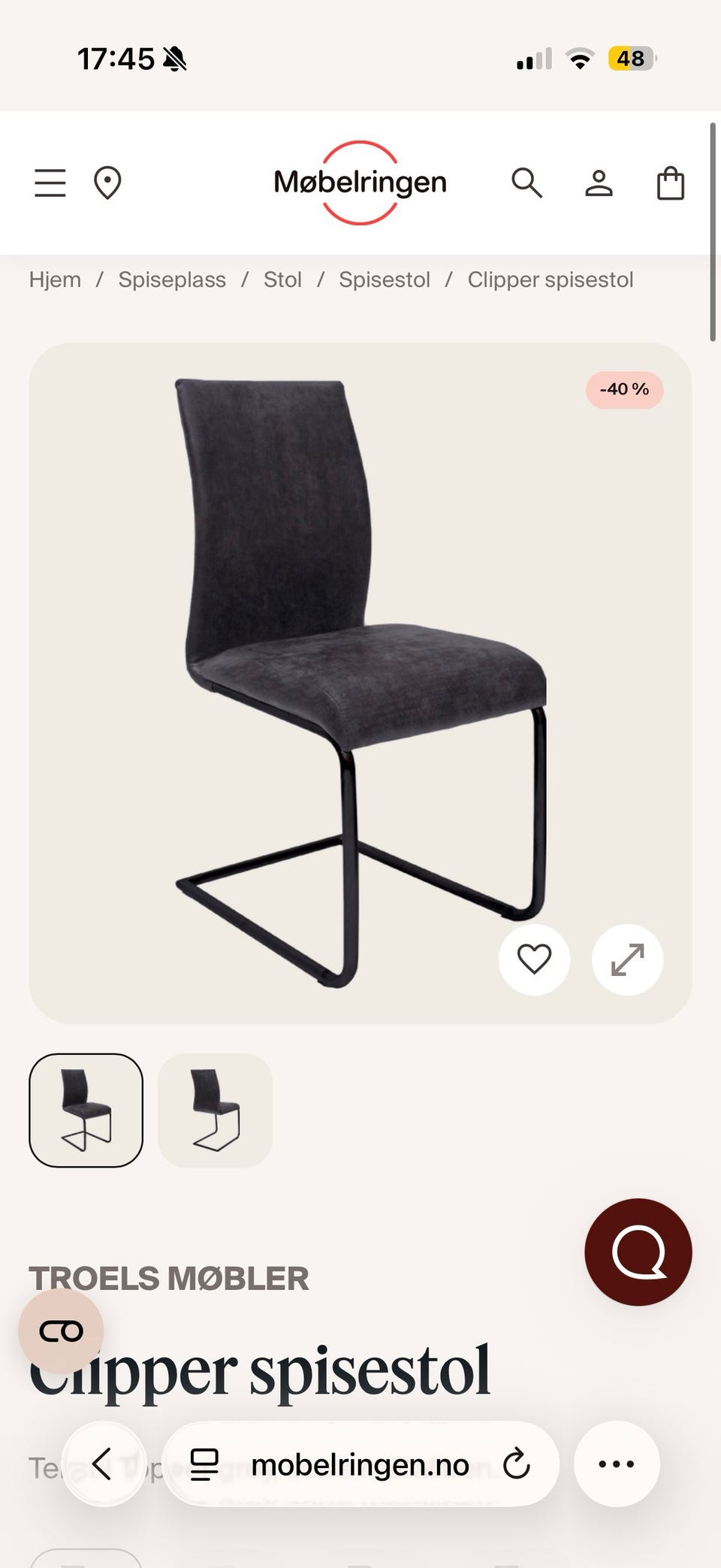This screenshot has height=1568, width=721.
Task: Open the Stol breadcrumb
Action: tap(282, 279)
